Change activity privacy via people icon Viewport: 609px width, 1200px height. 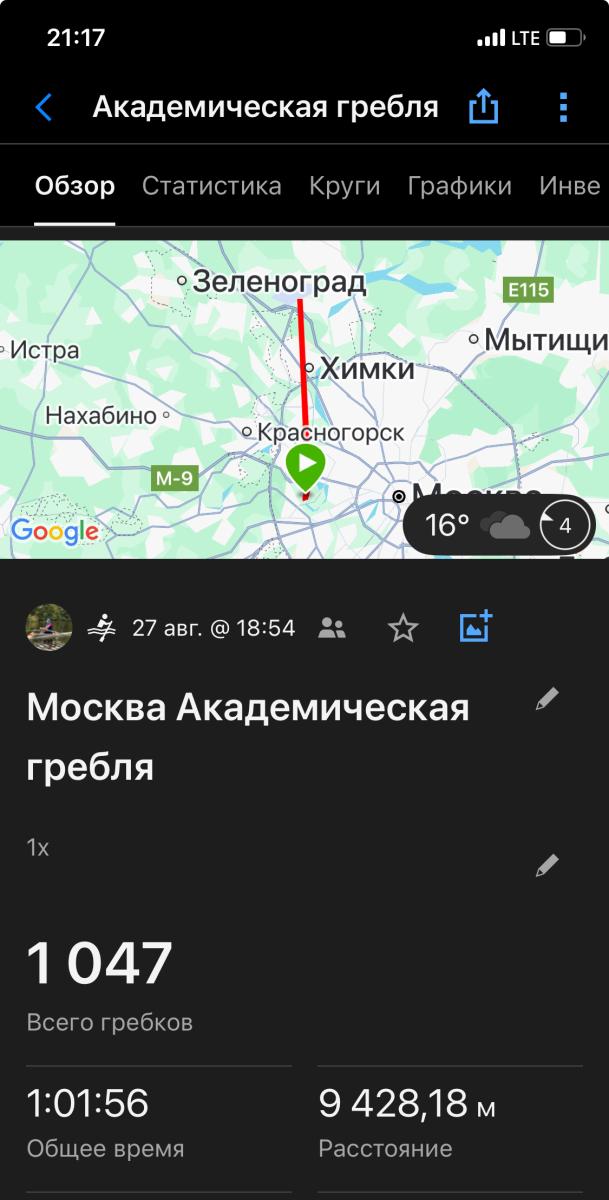332,628
